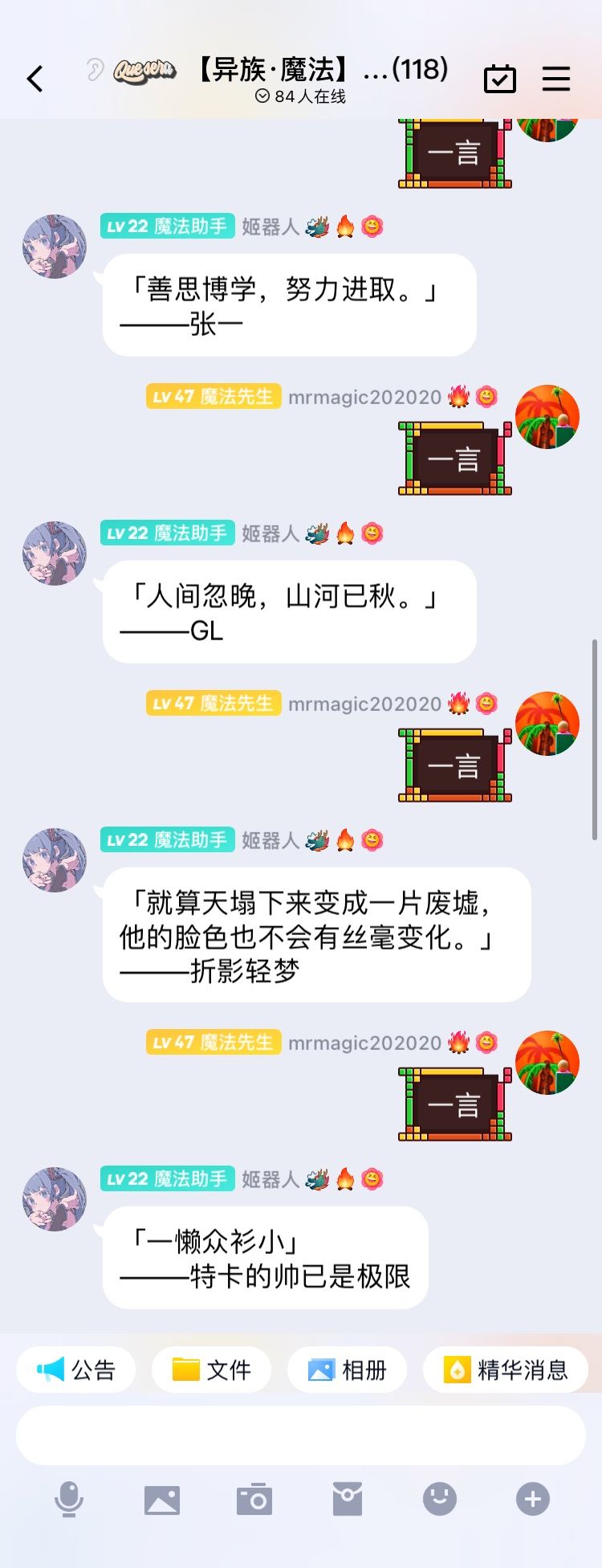The width and height of the screenshot is (602, 1568).
Task: Open the red envelope icon
Action: 348,1499
